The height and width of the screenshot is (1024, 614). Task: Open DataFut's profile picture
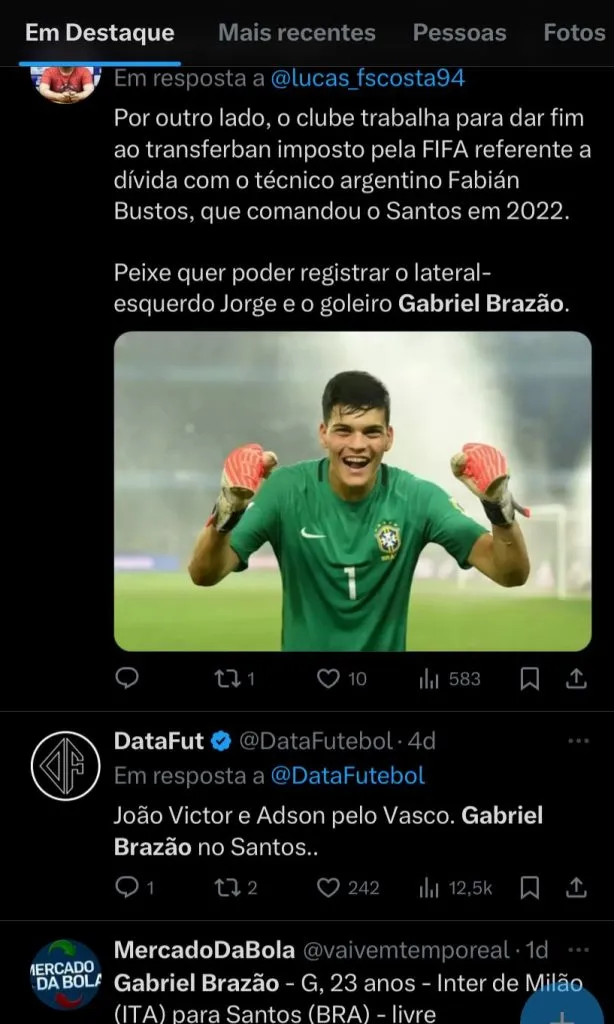[x=66, y=766]
